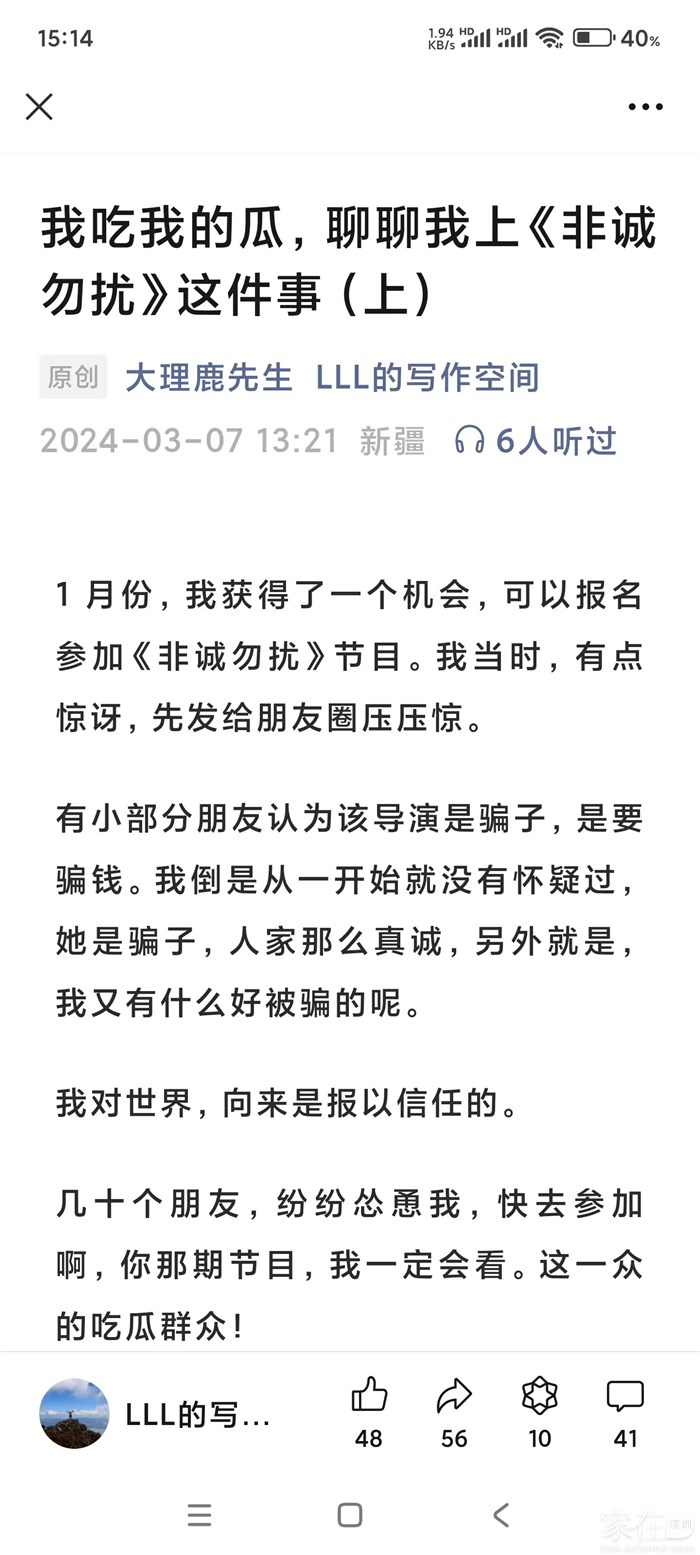The image size is (700, 1555).
Task: Open the comments with 41 replies
Action: point(625,1397)
